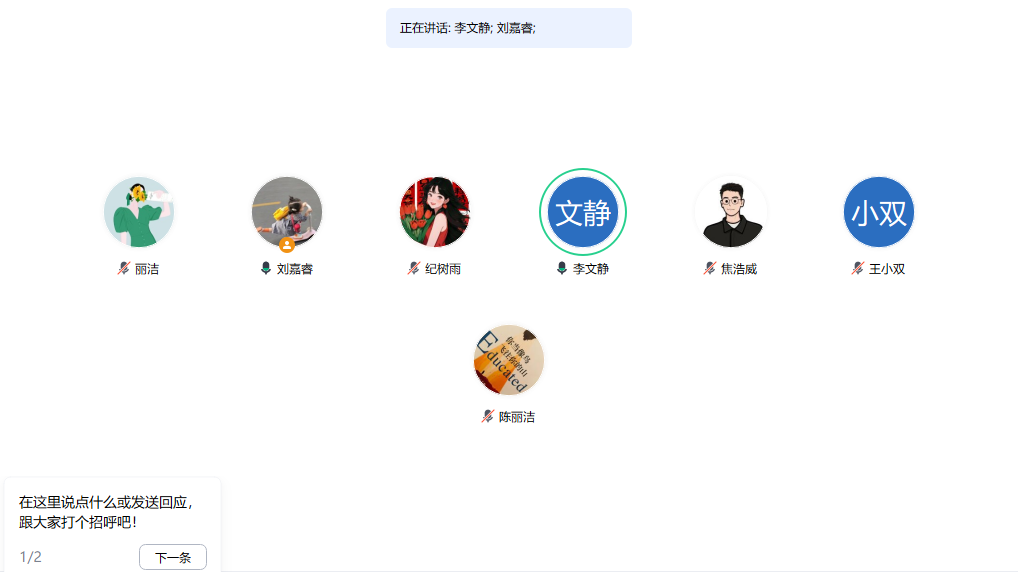Tap the 下一条 button in the tip

(173, 557)
